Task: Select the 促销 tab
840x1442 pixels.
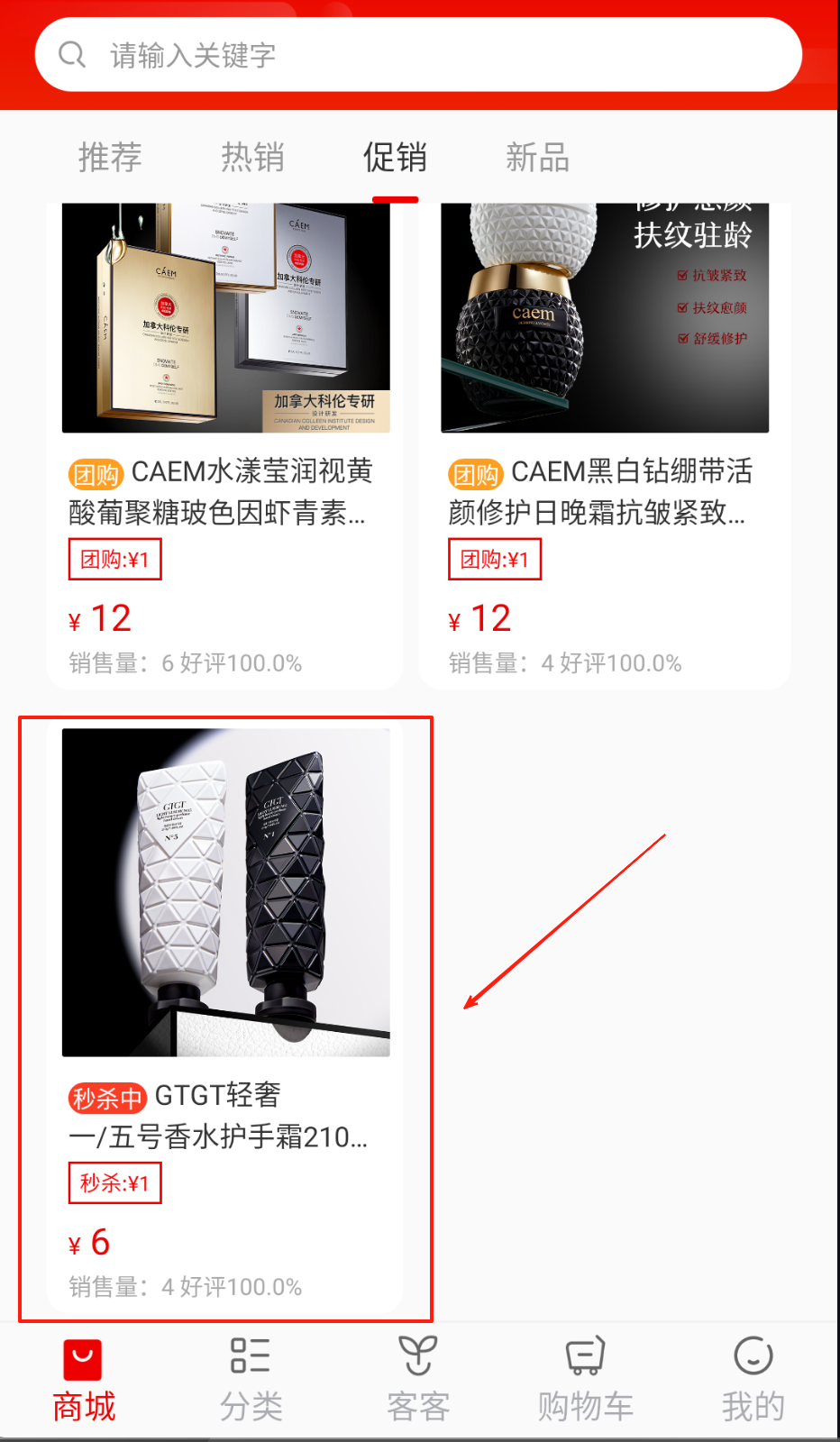Action: 395,158
